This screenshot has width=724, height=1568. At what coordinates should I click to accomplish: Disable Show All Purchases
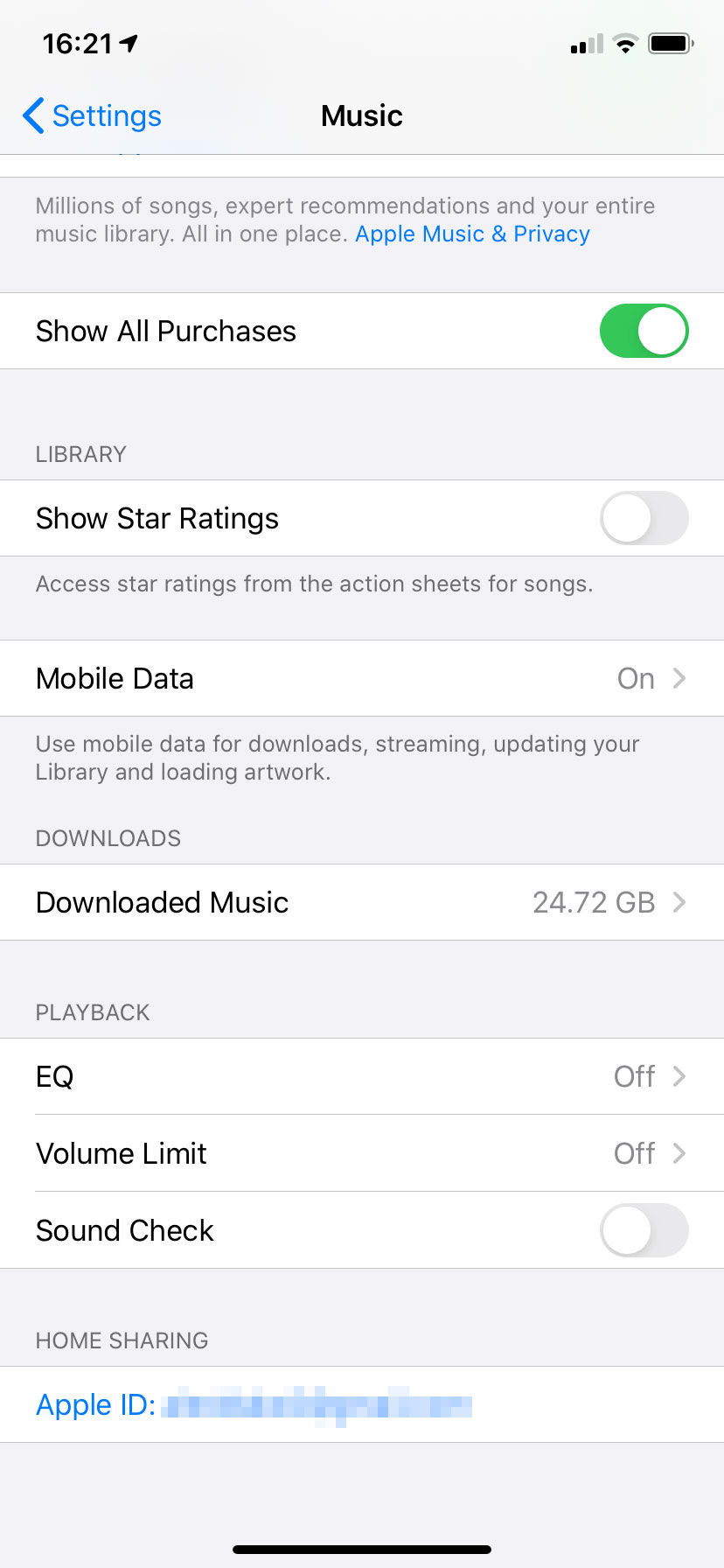(644, 331)
